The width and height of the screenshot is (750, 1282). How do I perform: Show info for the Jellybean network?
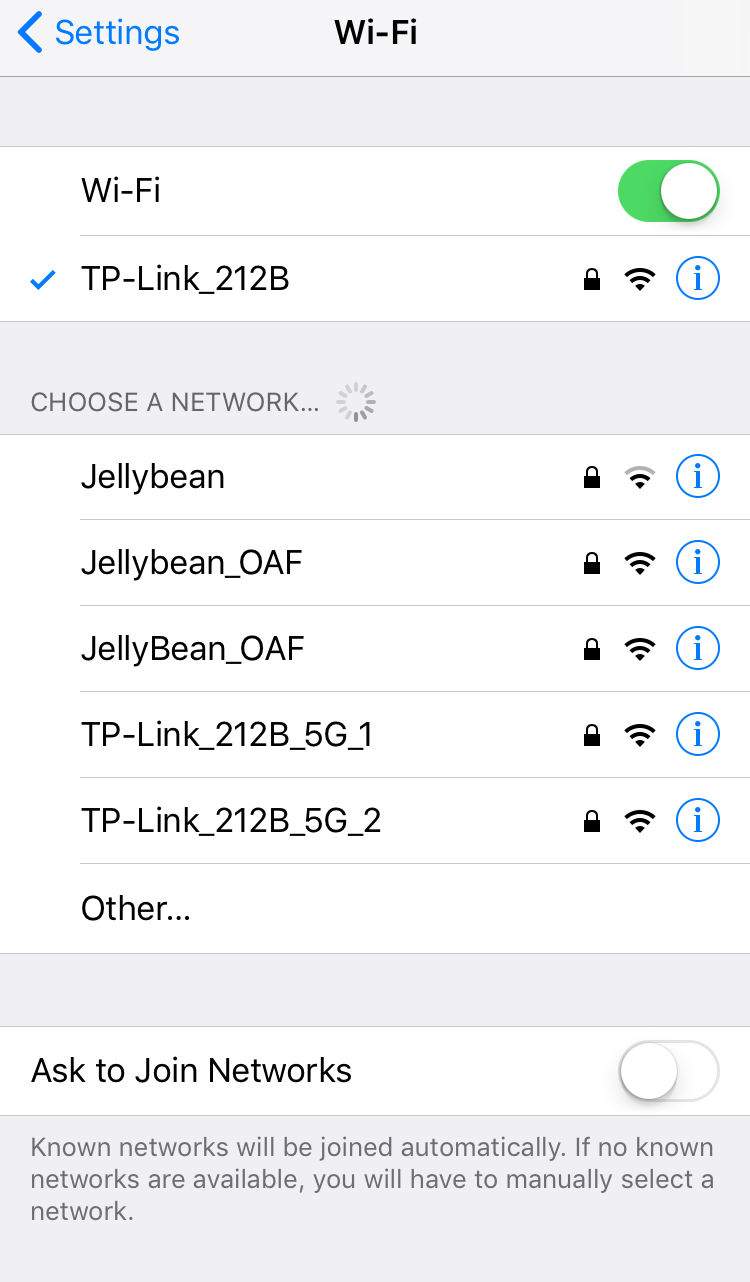[698, 477]
